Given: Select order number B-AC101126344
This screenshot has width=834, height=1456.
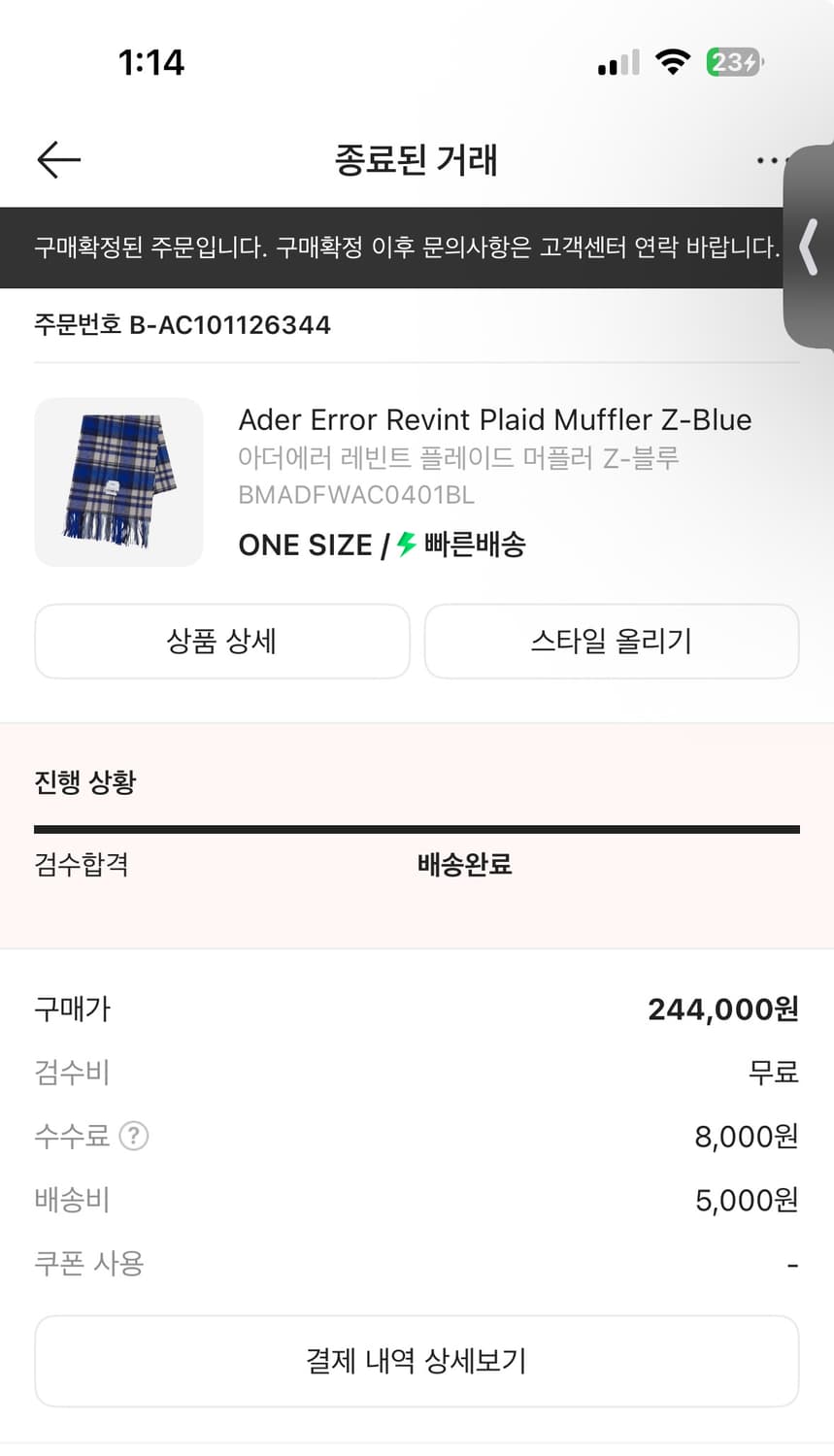Looking at the screenshot, I should click(x=183, y=324).
